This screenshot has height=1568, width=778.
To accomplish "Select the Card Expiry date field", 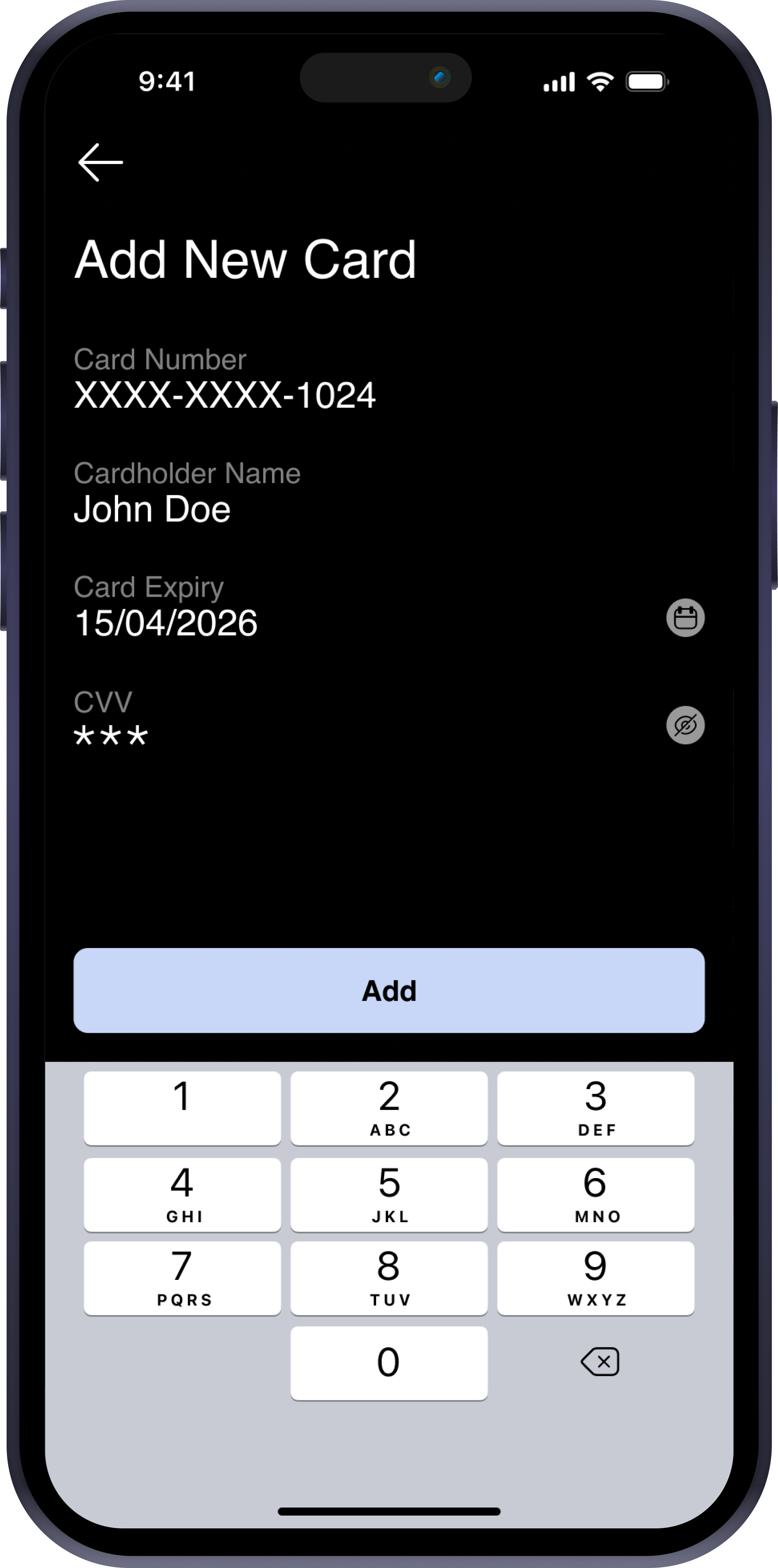I will [165, 623].
